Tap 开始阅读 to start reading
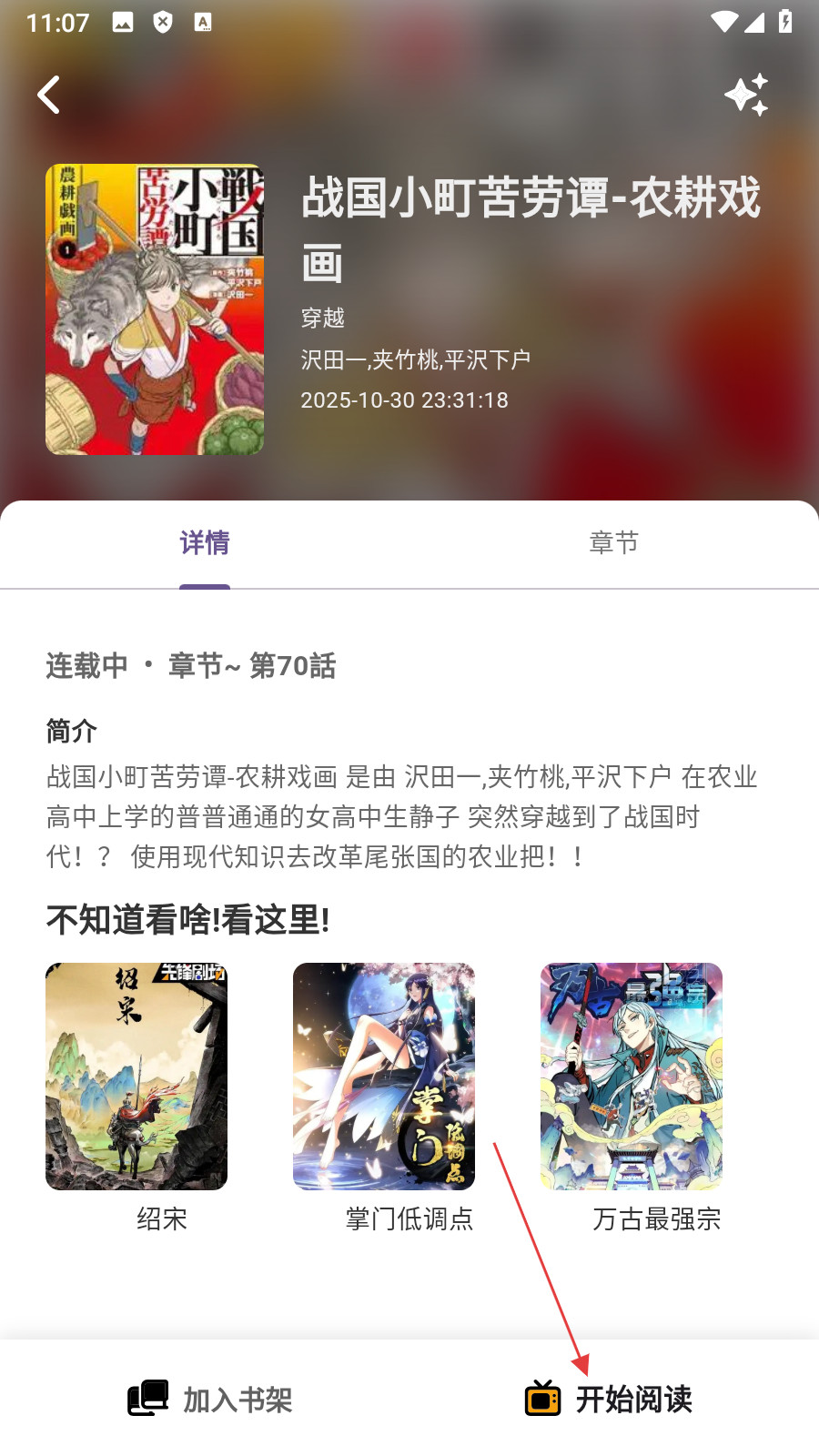The image size is (819, 1456). click(634, 1400)
